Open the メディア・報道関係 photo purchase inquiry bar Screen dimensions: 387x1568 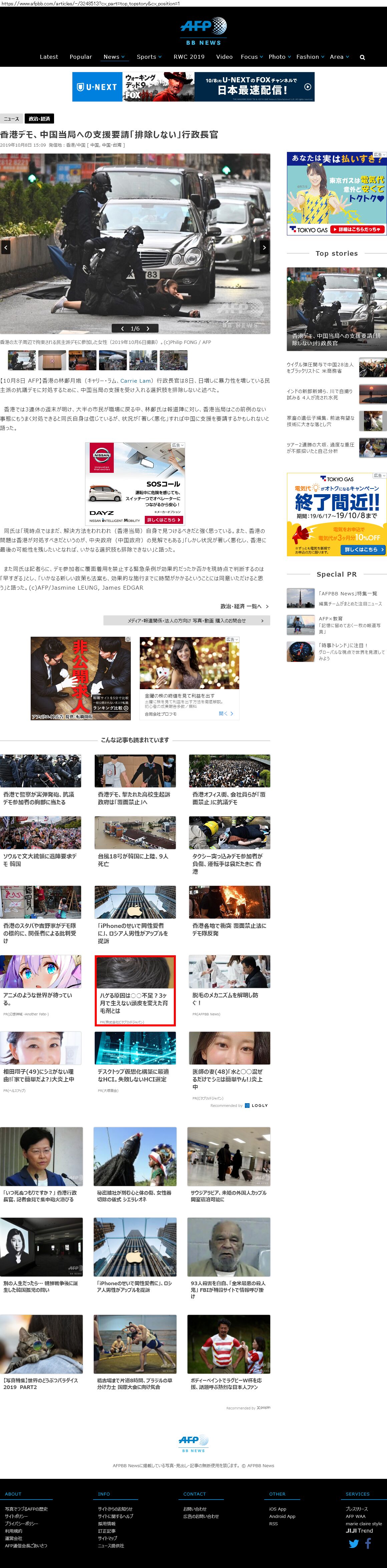click(187, 620)
